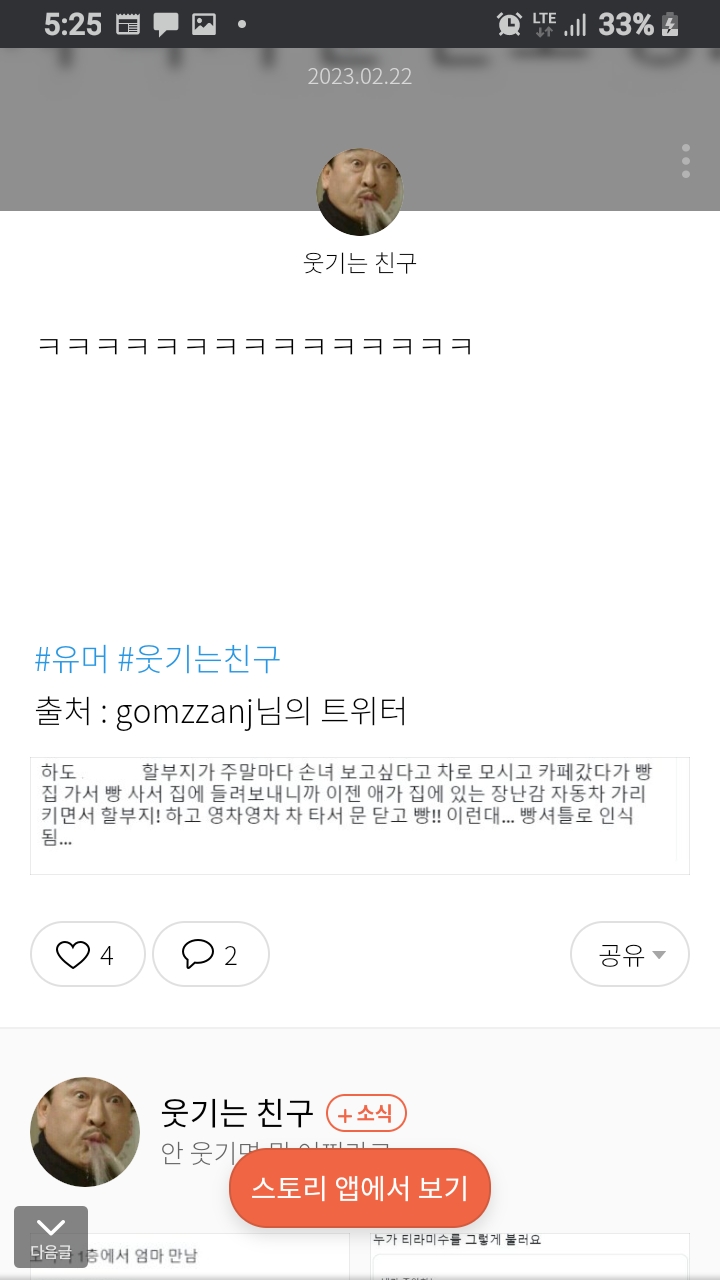This screenshot has height=1280, width=720.
Task: Open the #웃기는친구 hashtag
Action: (x=199, y=659)
